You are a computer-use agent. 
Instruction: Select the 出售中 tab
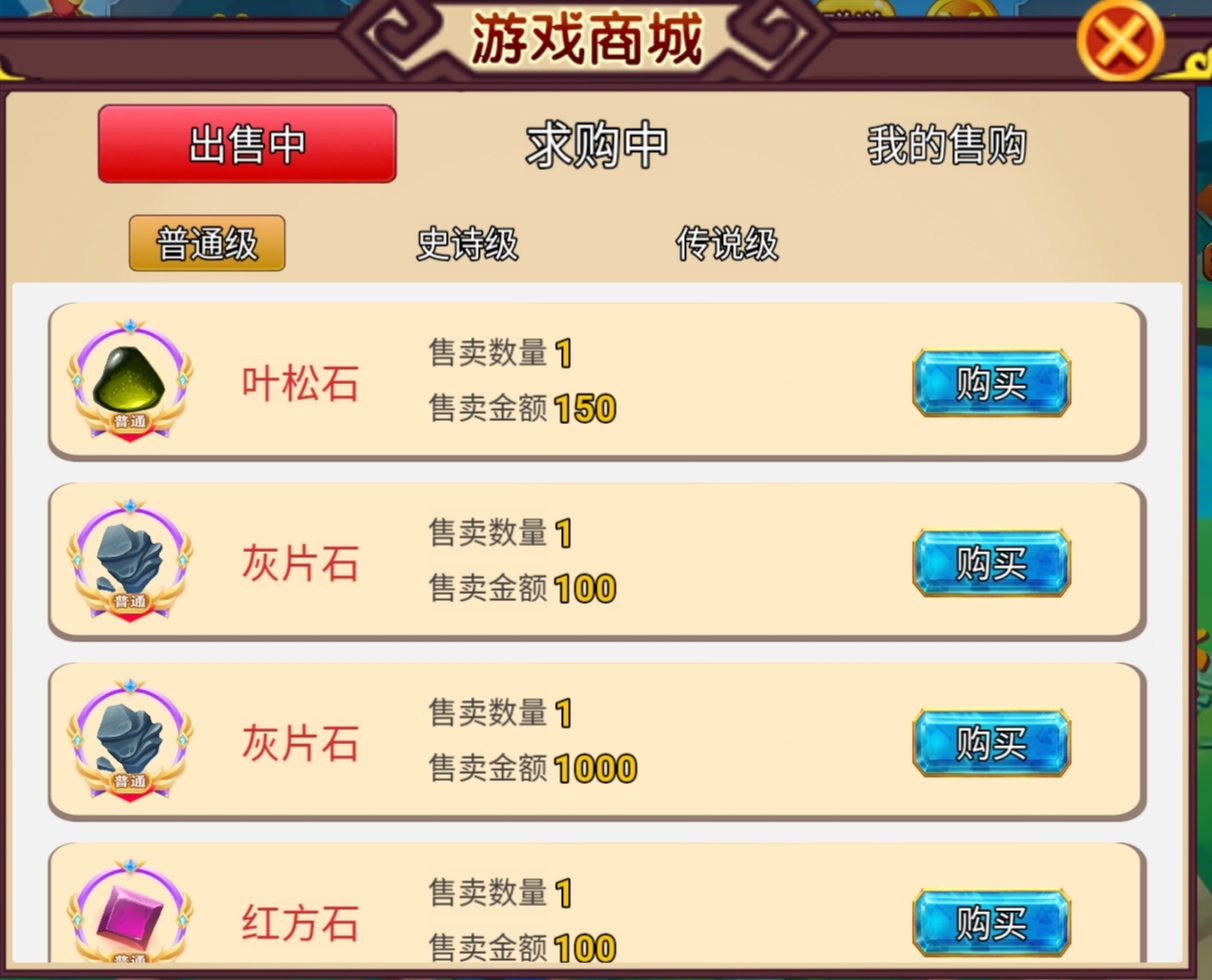click(x=247, y=144)
